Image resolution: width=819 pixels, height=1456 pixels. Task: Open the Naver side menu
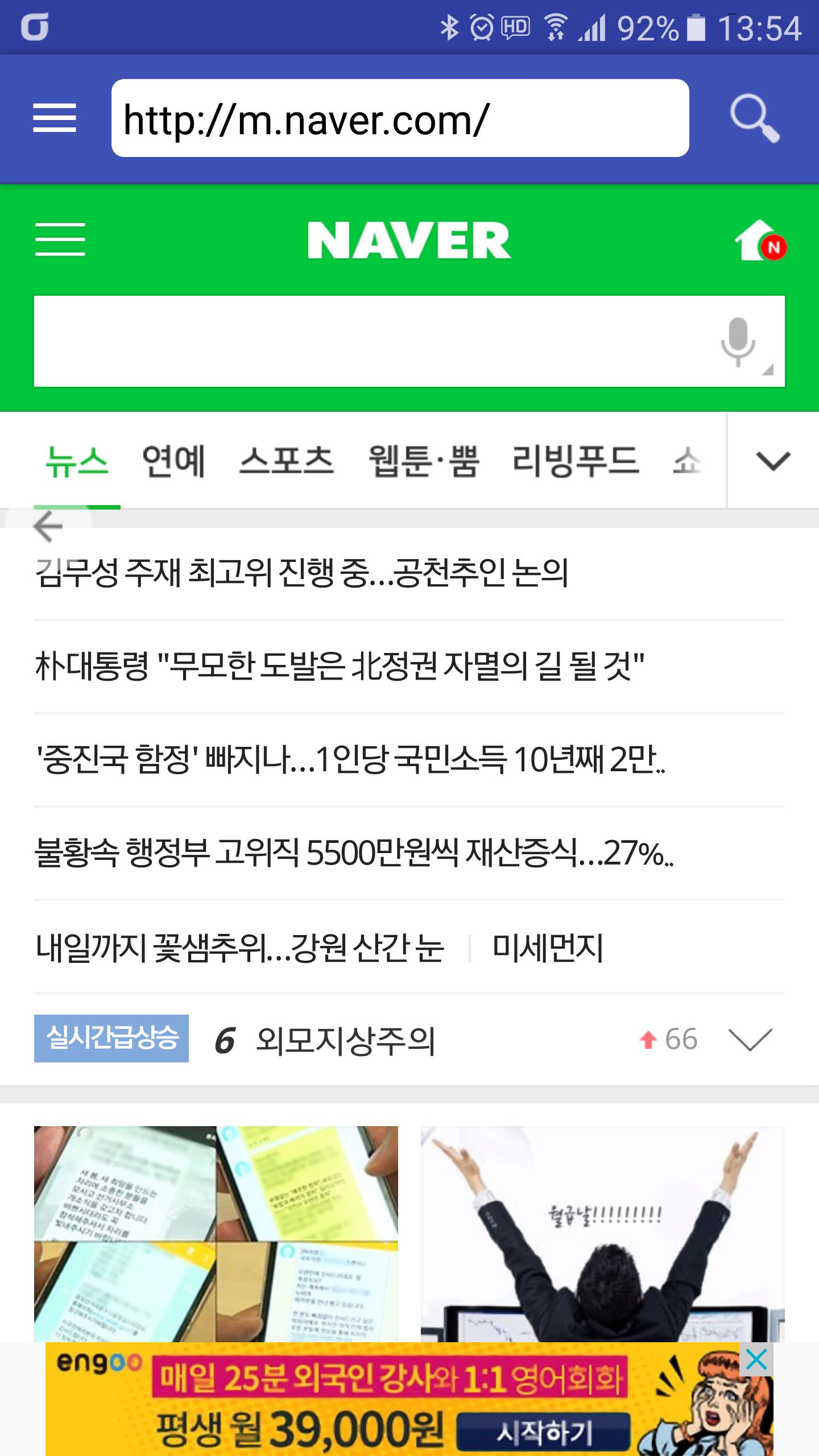[x=60, y=239]
